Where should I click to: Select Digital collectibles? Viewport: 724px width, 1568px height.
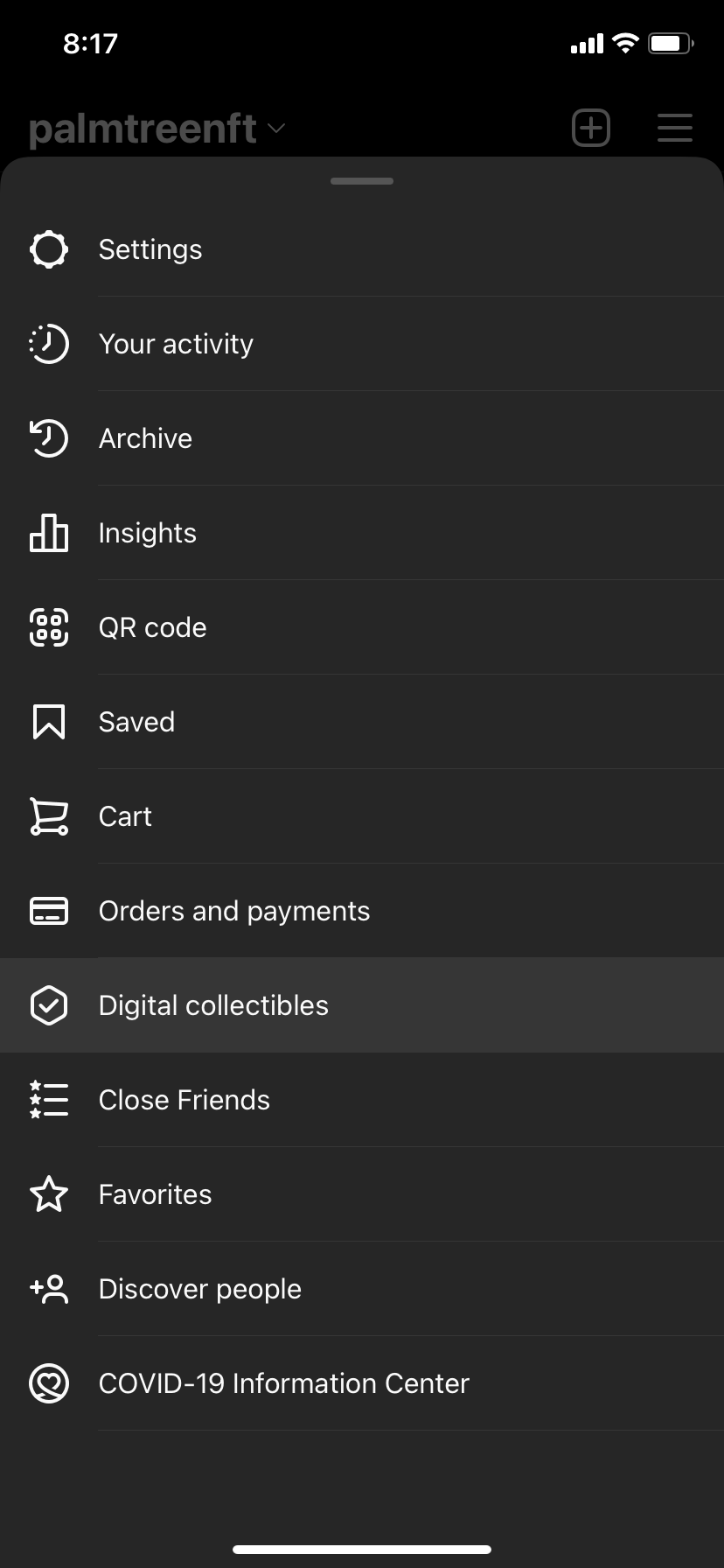click(x=213, y=1005)
